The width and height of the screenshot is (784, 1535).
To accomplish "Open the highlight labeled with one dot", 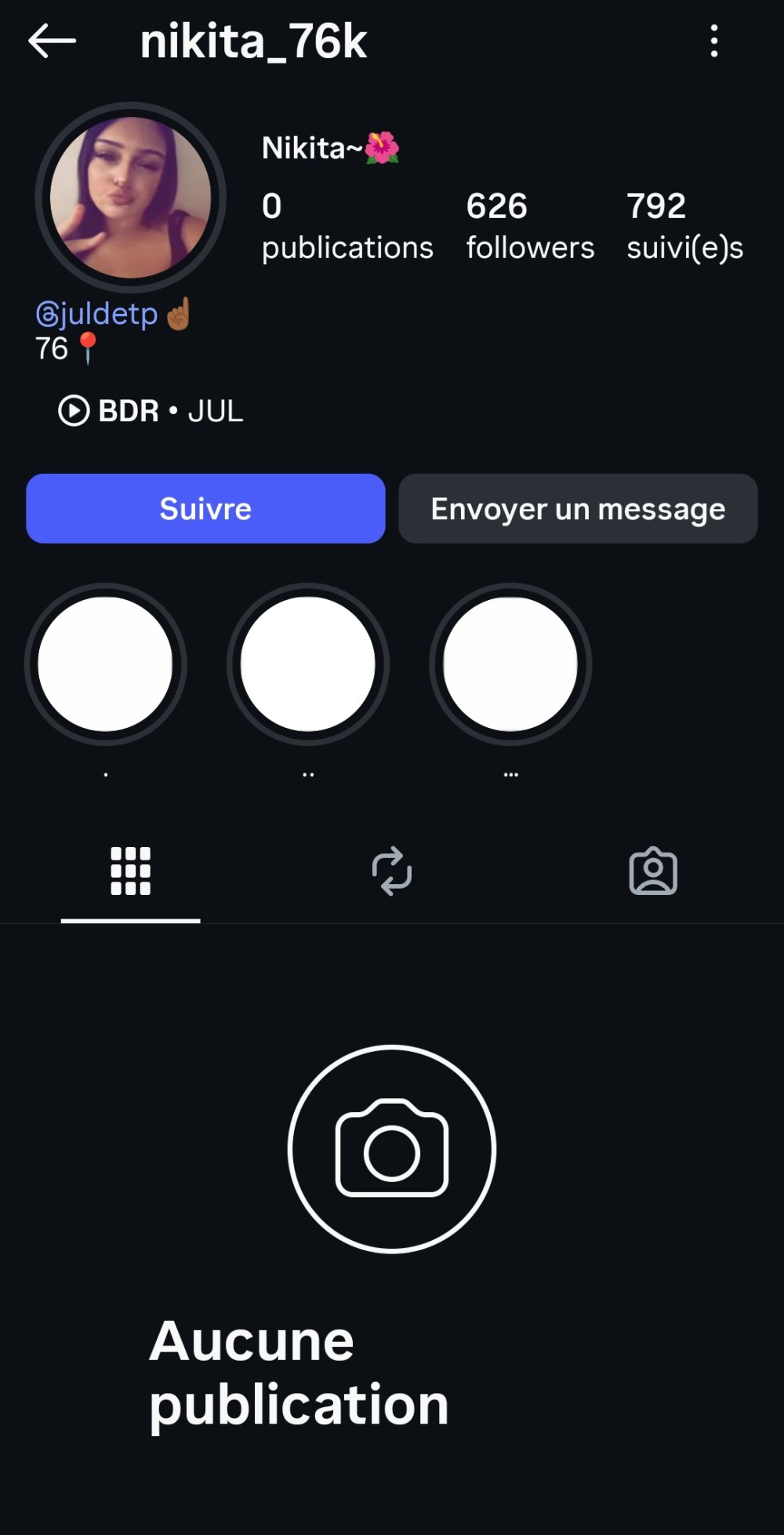I will 105,664.
